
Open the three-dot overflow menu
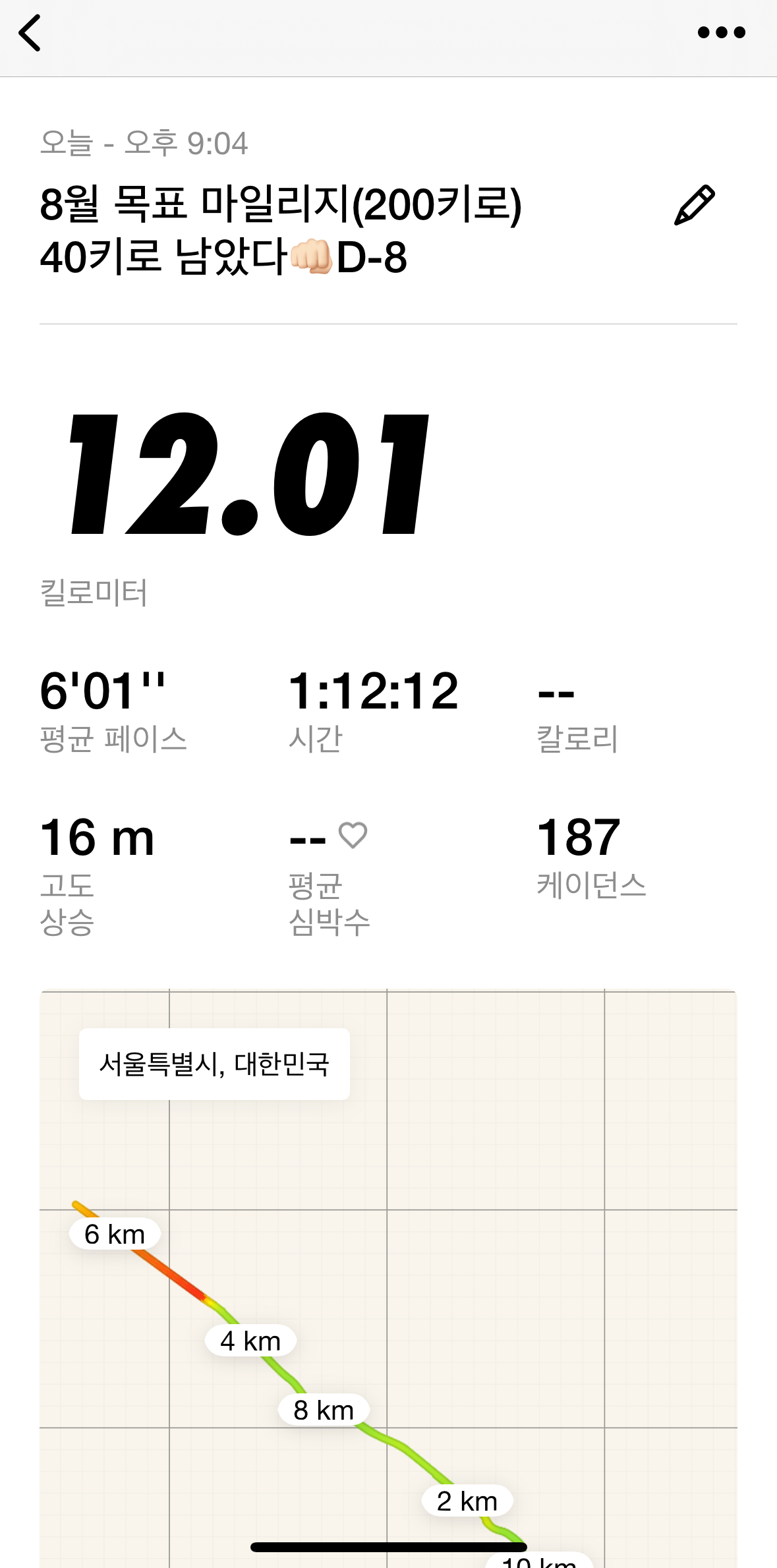721,32
